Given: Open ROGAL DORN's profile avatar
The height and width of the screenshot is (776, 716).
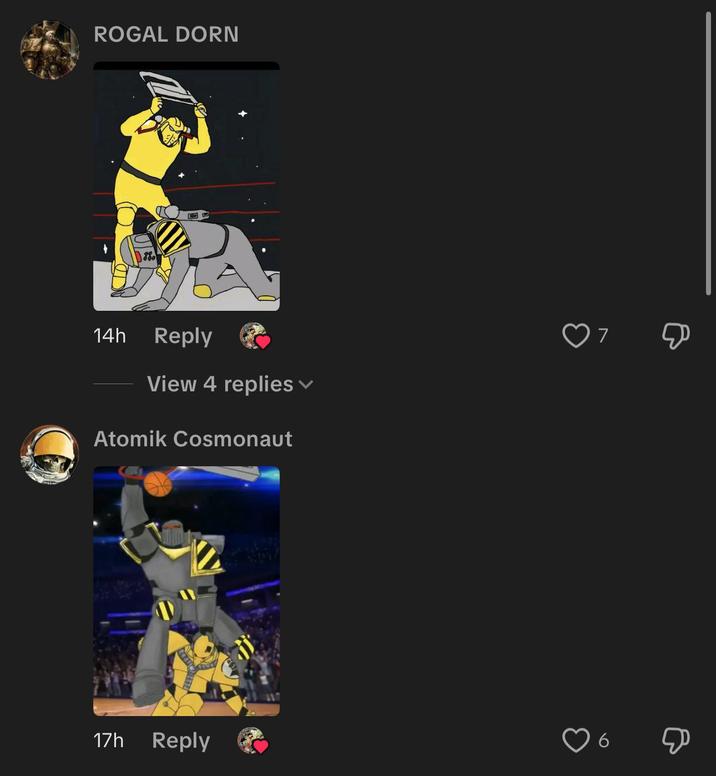Looking at the screenshot, I should point(49,49).
